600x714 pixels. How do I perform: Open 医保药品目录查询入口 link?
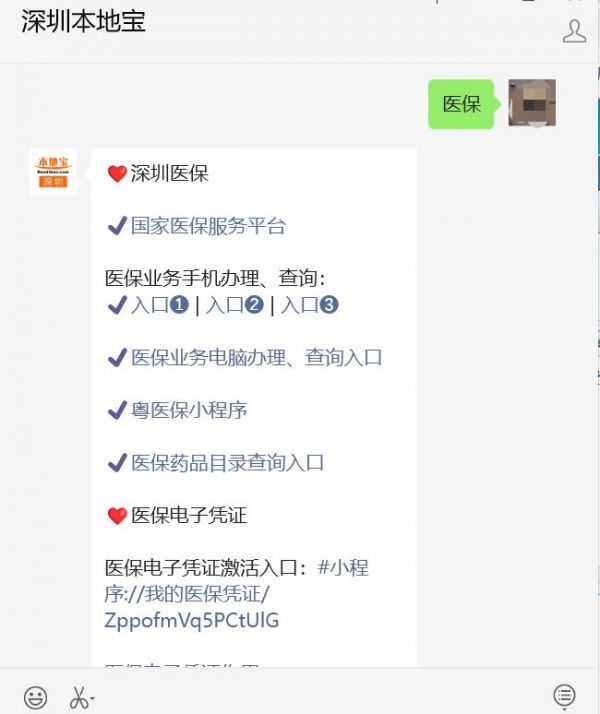(228, 462)
